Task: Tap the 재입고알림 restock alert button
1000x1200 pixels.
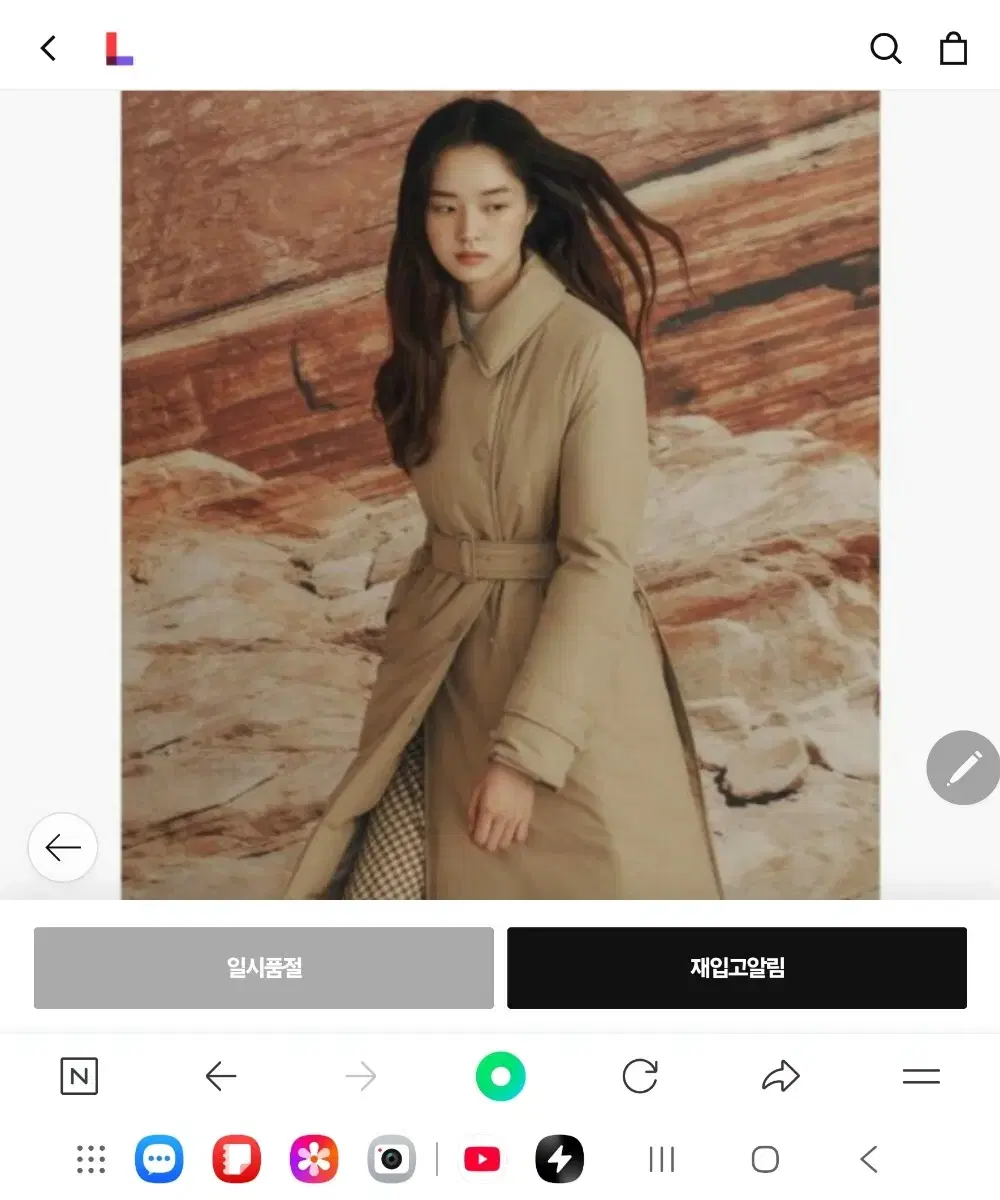Action: click(737, 967)
